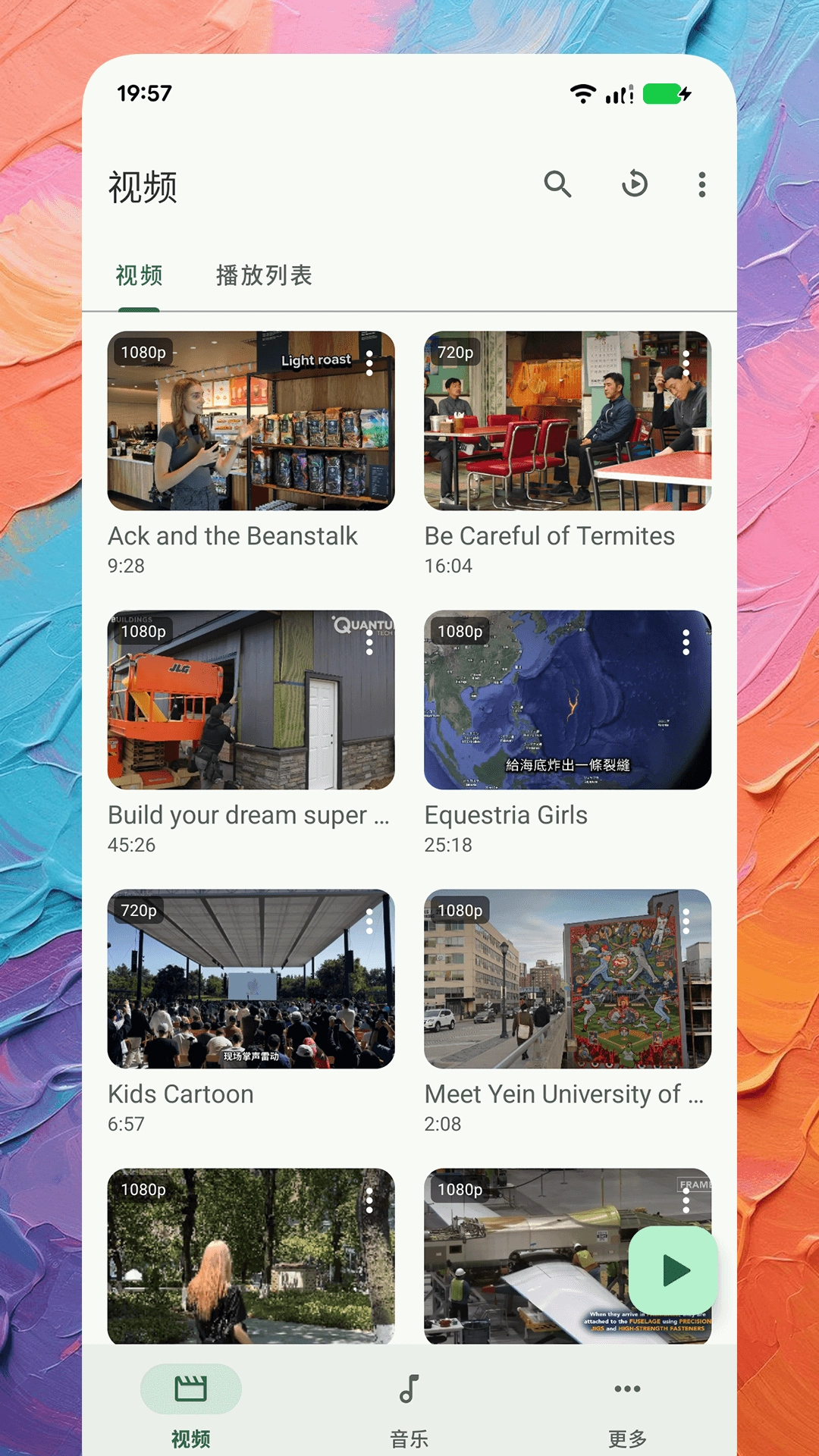Viewport: 819px width, 1456px height.
Task: Switch to the 播放列表 tab
Action: [x=264, y=275]
